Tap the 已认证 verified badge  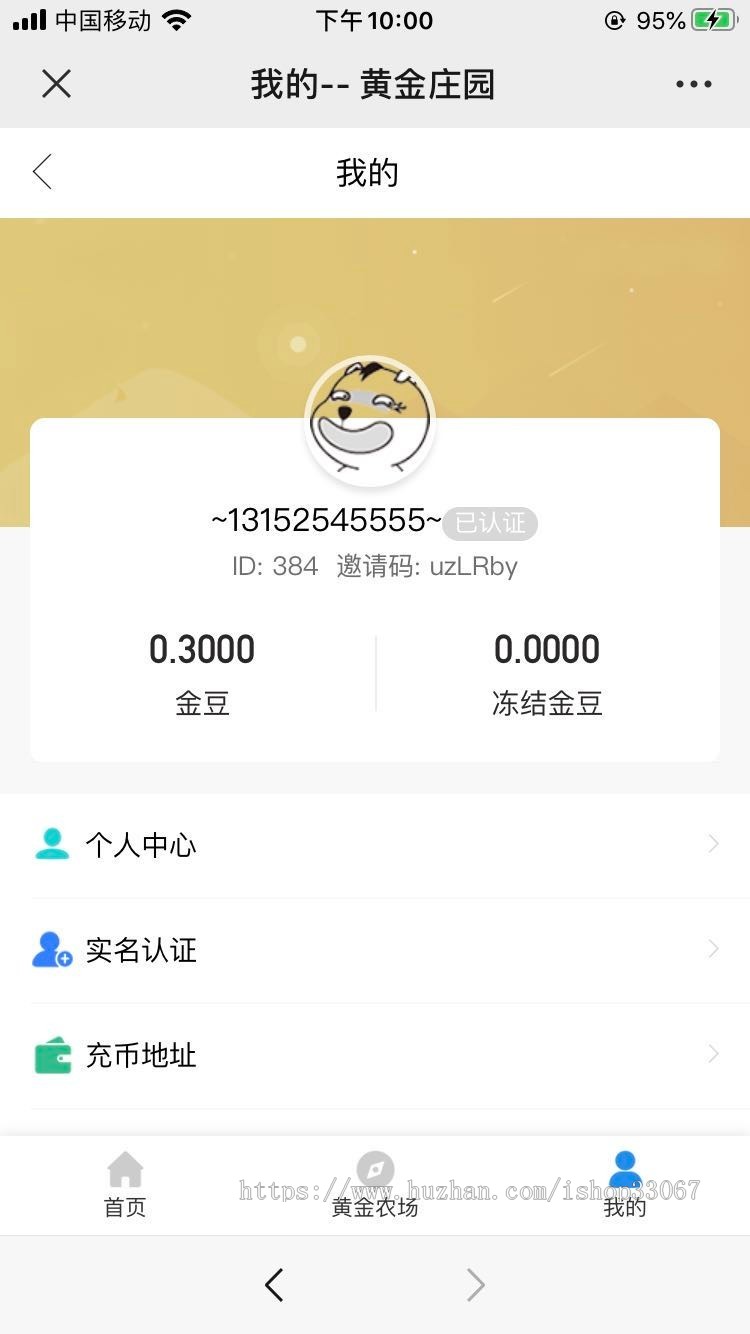pos(489,523)
